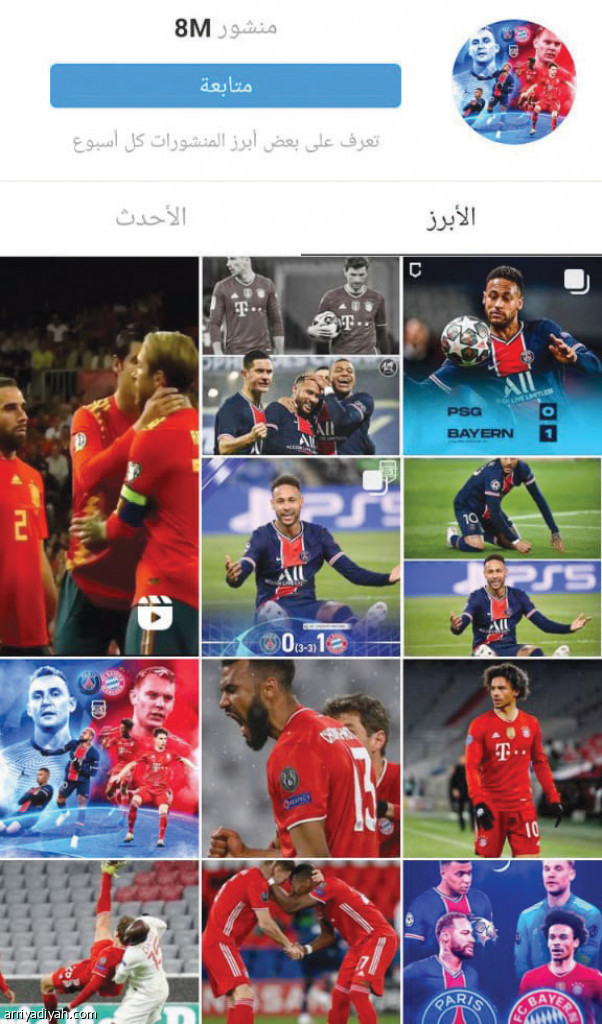Switch to the الأبرز top tab

pos(451,217)
